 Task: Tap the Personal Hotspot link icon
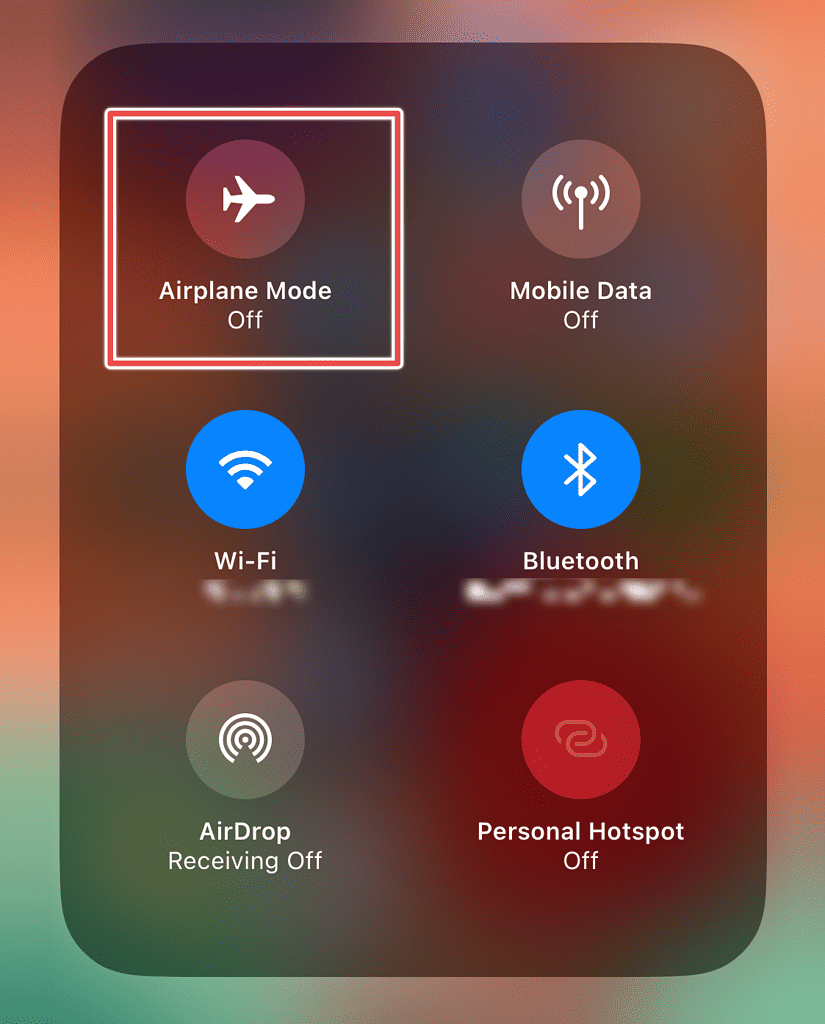pyautogui.click(x=581, y=739)
